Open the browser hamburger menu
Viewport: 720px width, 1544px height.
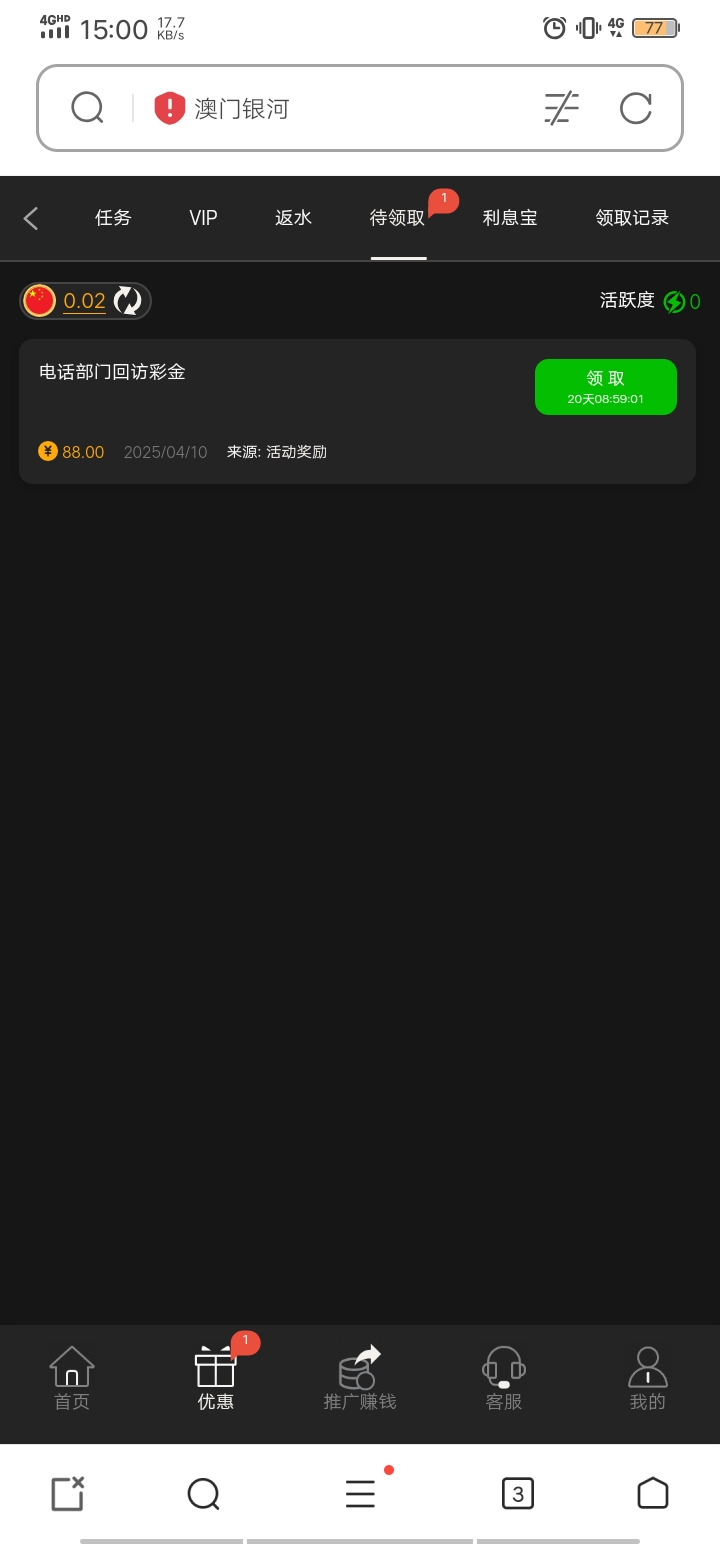(360, 1494)
